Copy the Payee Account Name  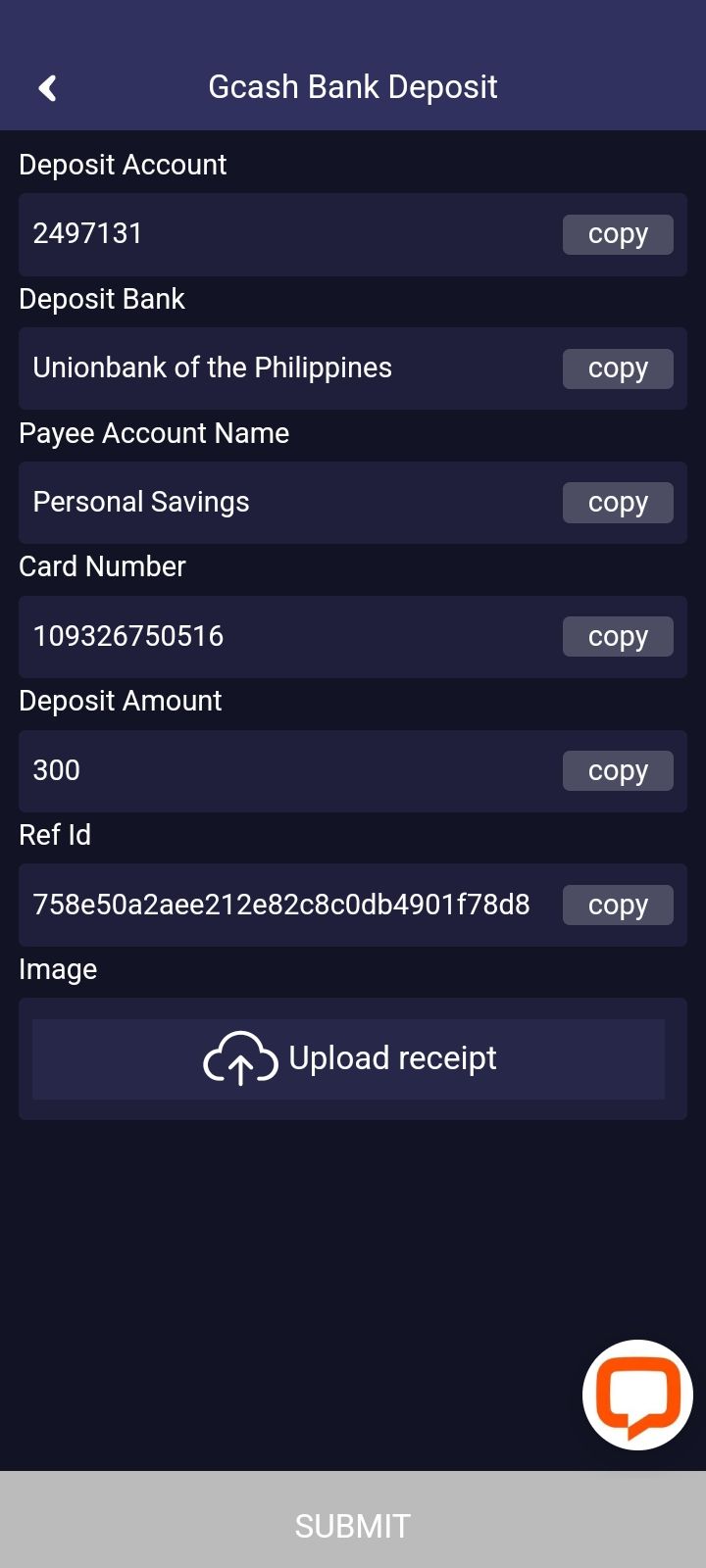point(618,503)
